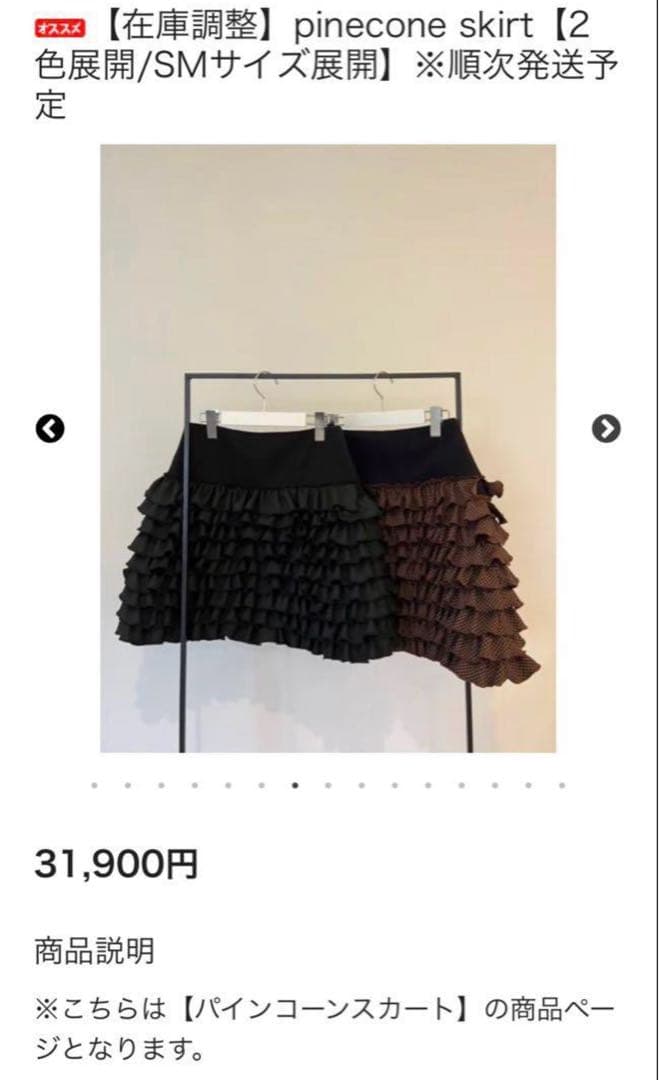Go to the previous product image
This screenshot has width=659, height=1080.
point(50,428)
